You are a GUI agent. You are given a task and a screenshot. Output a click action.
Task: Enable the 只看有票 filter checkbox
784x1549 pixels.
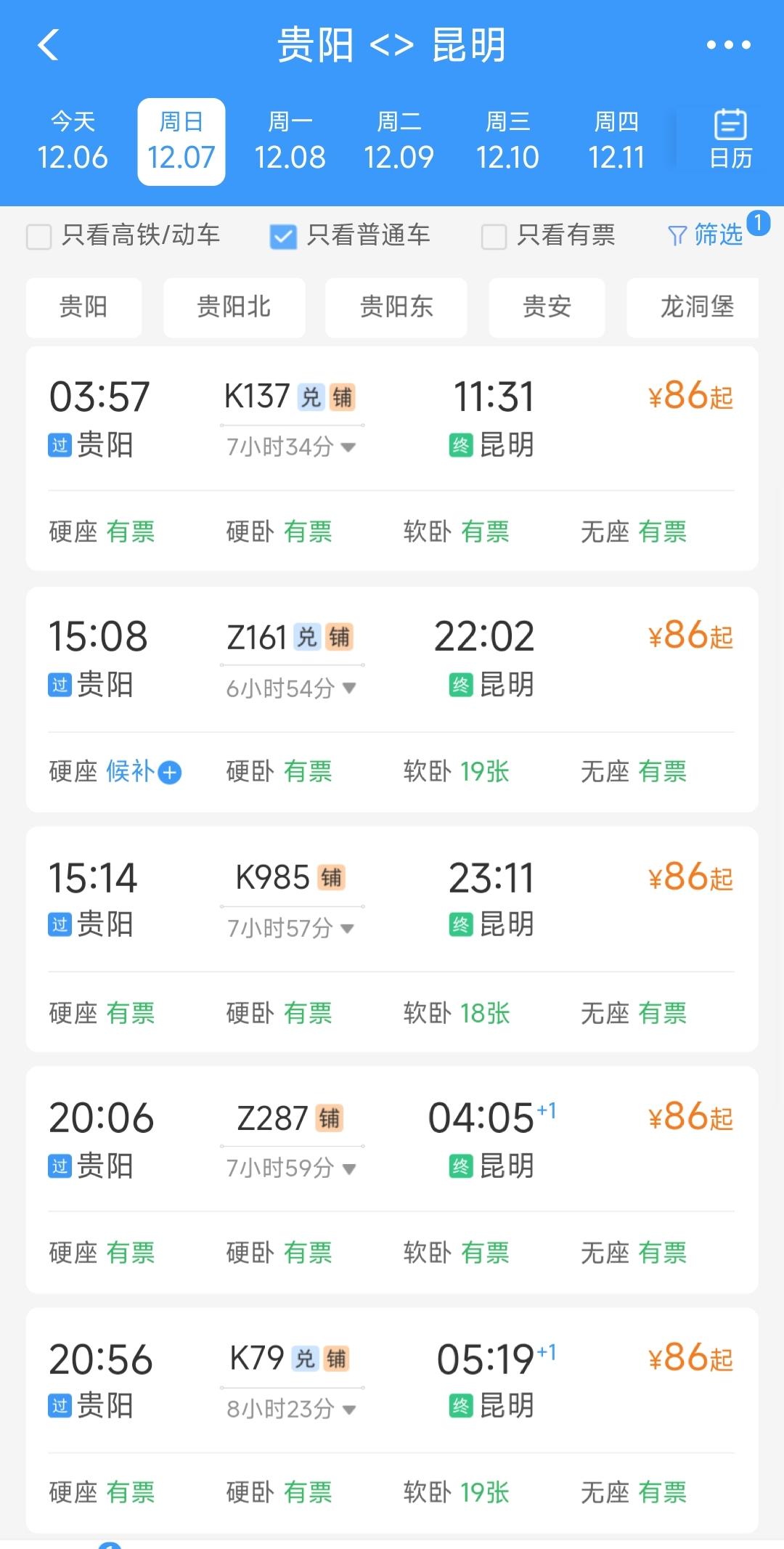493,235
